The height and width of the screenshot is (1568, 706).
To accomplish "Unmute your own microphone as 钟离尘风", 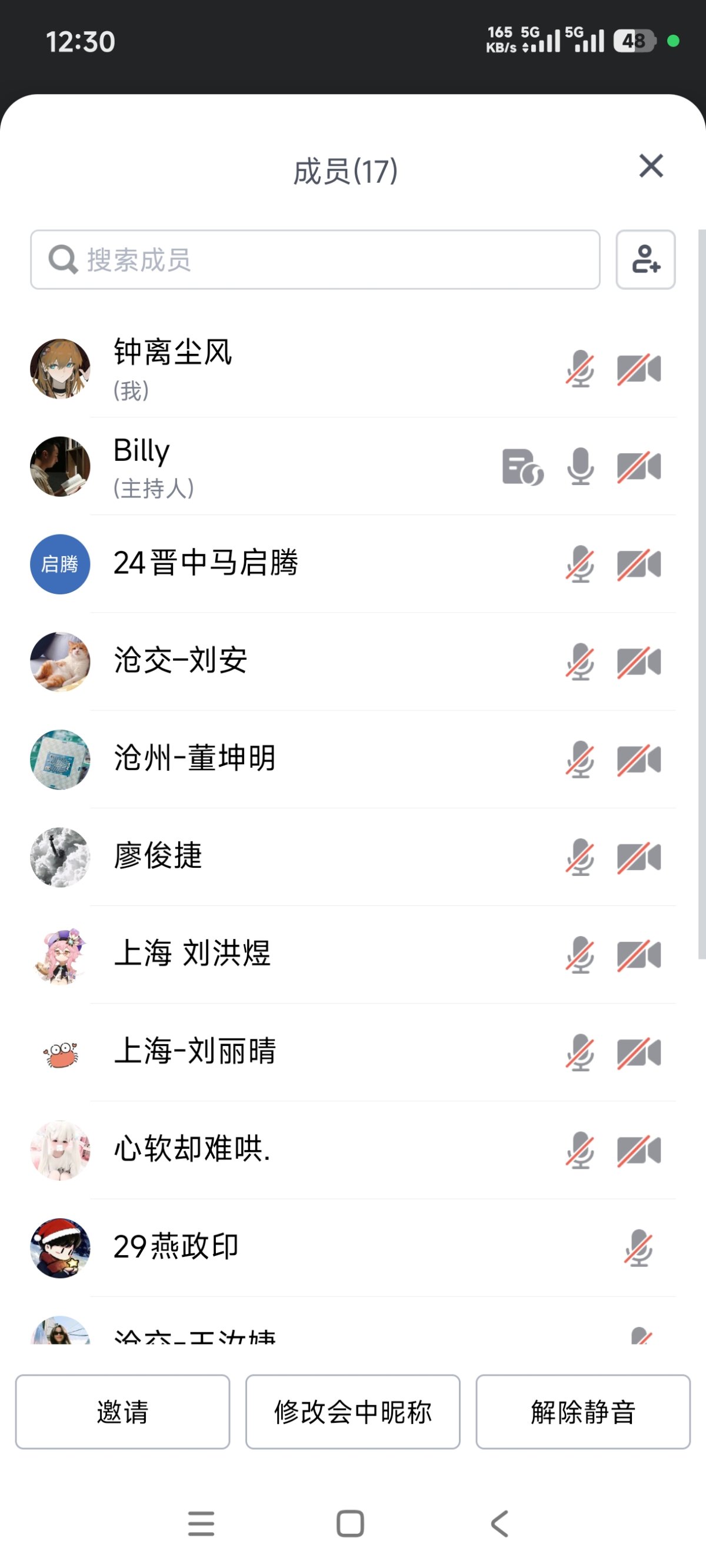I will [580, 370].
